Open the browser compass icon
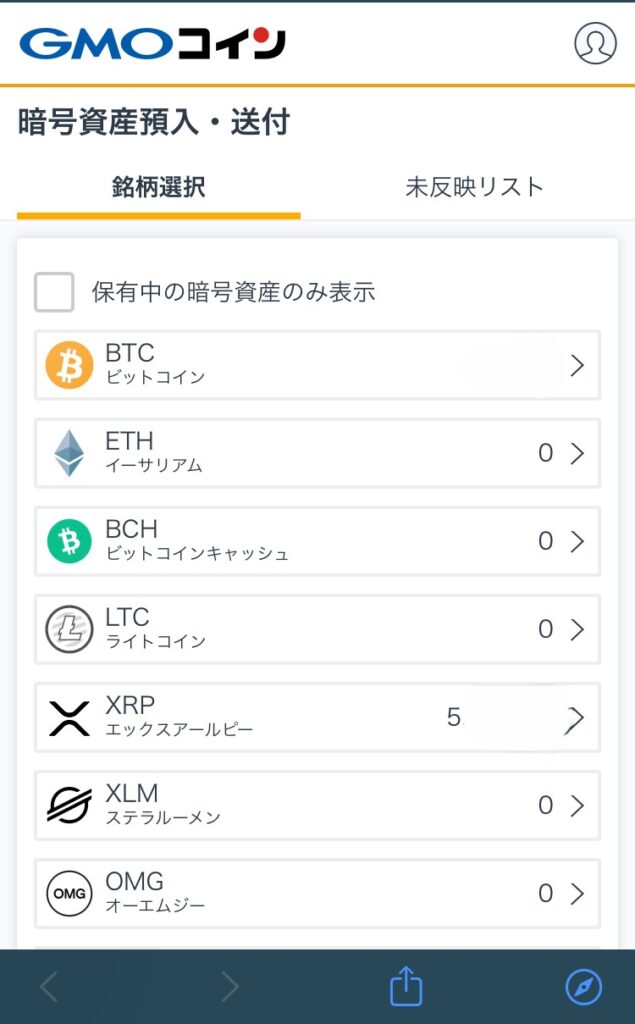 pos(584,987)
